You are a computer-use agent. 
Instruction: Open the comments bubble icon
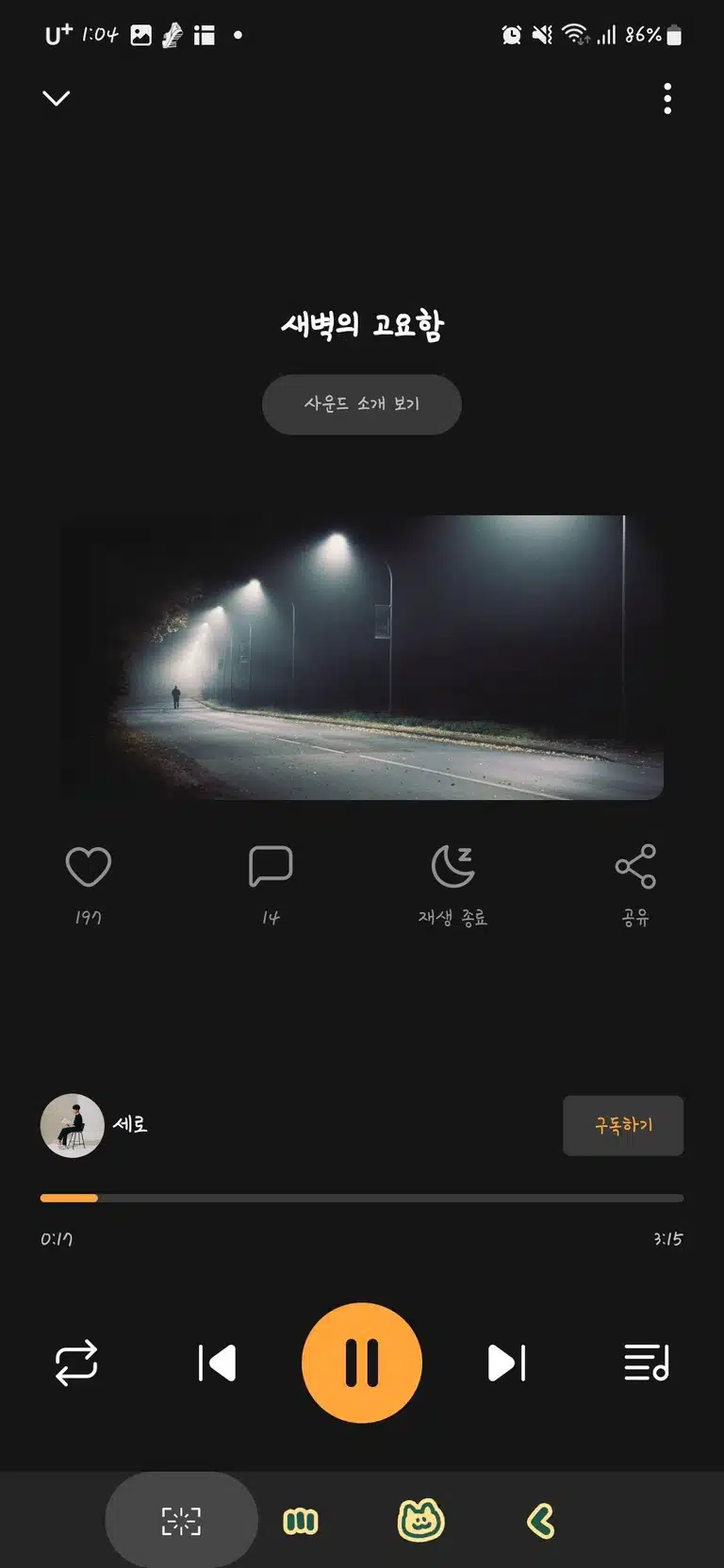click(x=271, y=866)
